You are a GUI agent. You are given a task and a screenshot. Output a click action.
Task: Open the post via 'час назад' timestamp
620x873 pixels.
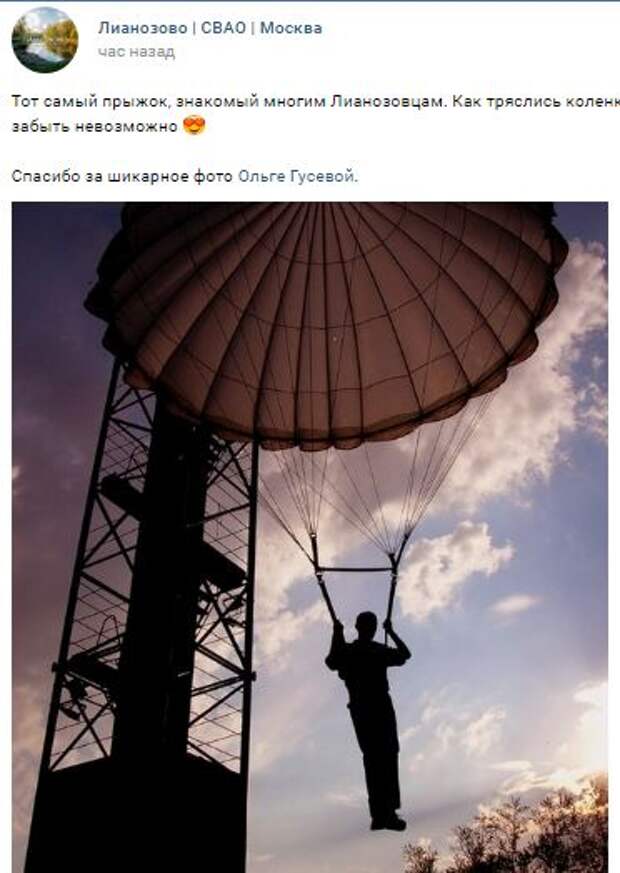(x=136, y=52)
